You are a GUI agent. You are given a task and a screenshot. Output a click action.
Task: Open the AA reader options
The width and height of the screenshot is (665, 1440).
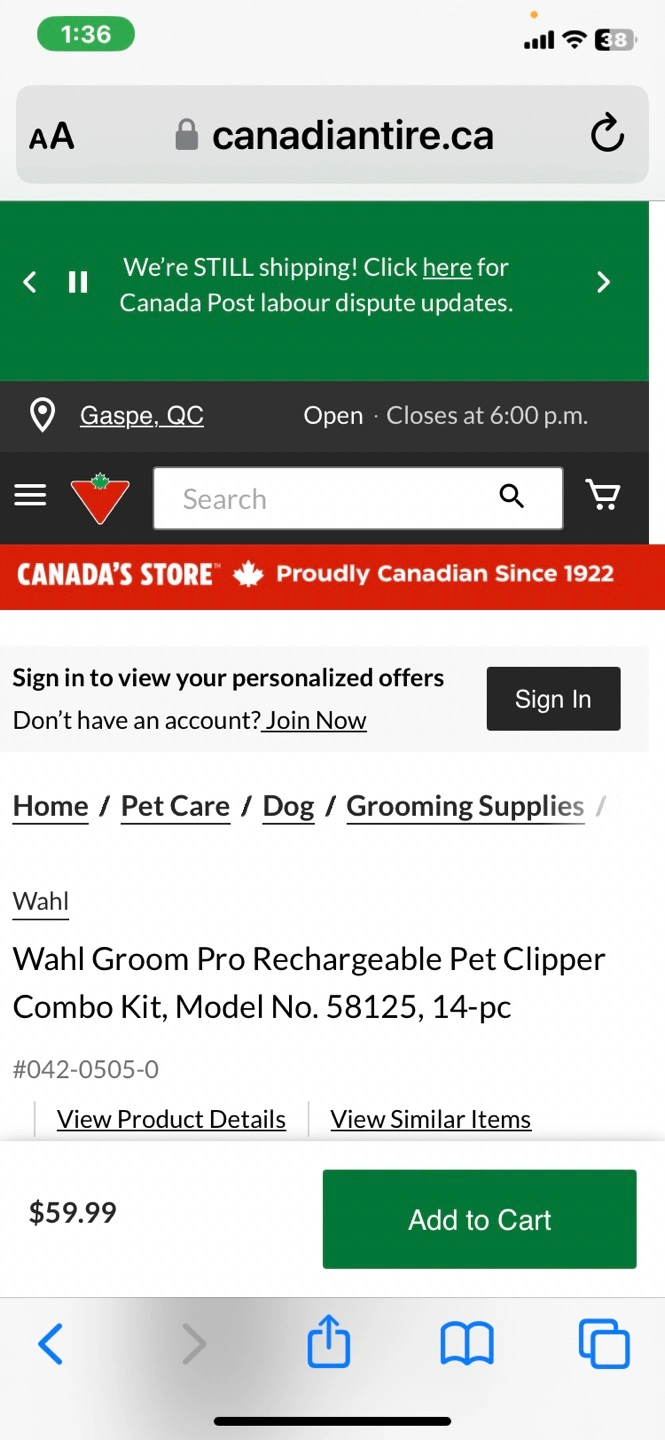pyautogui.click(x=52, y=136)
